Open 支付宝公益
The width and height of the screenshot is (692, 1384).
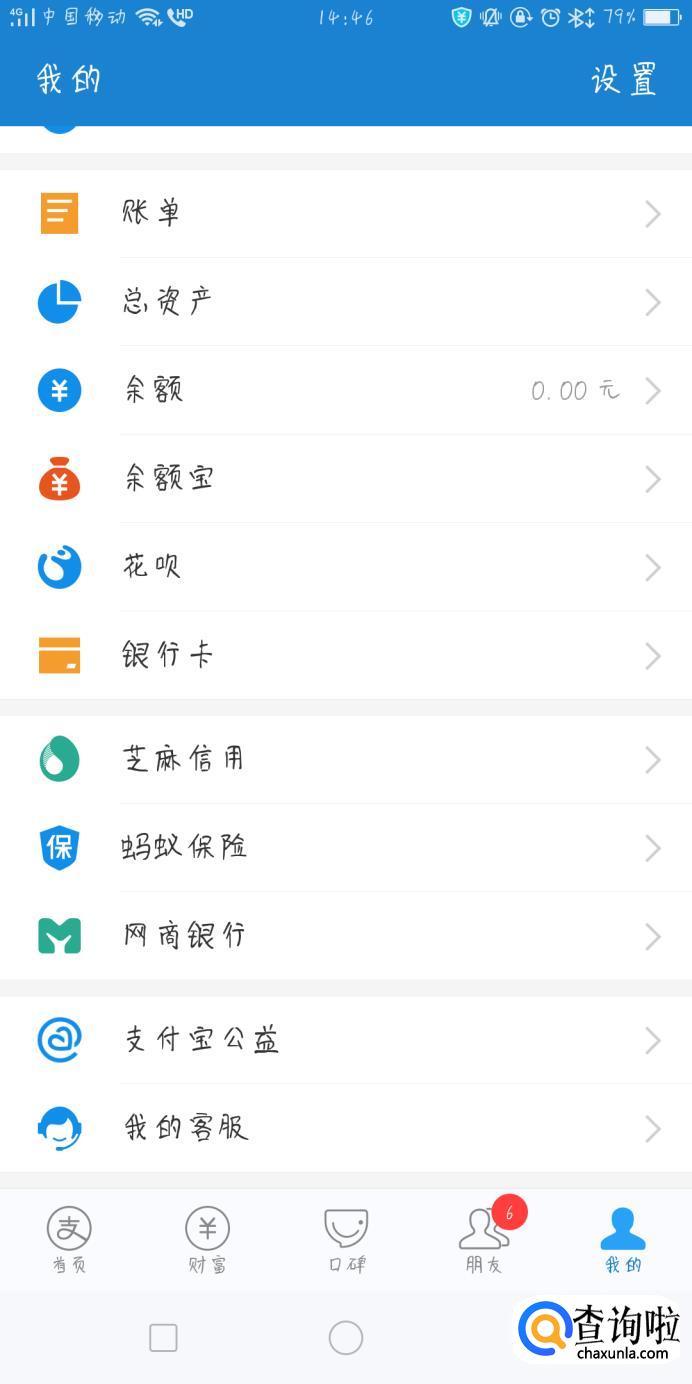(x=346, y=1040)
